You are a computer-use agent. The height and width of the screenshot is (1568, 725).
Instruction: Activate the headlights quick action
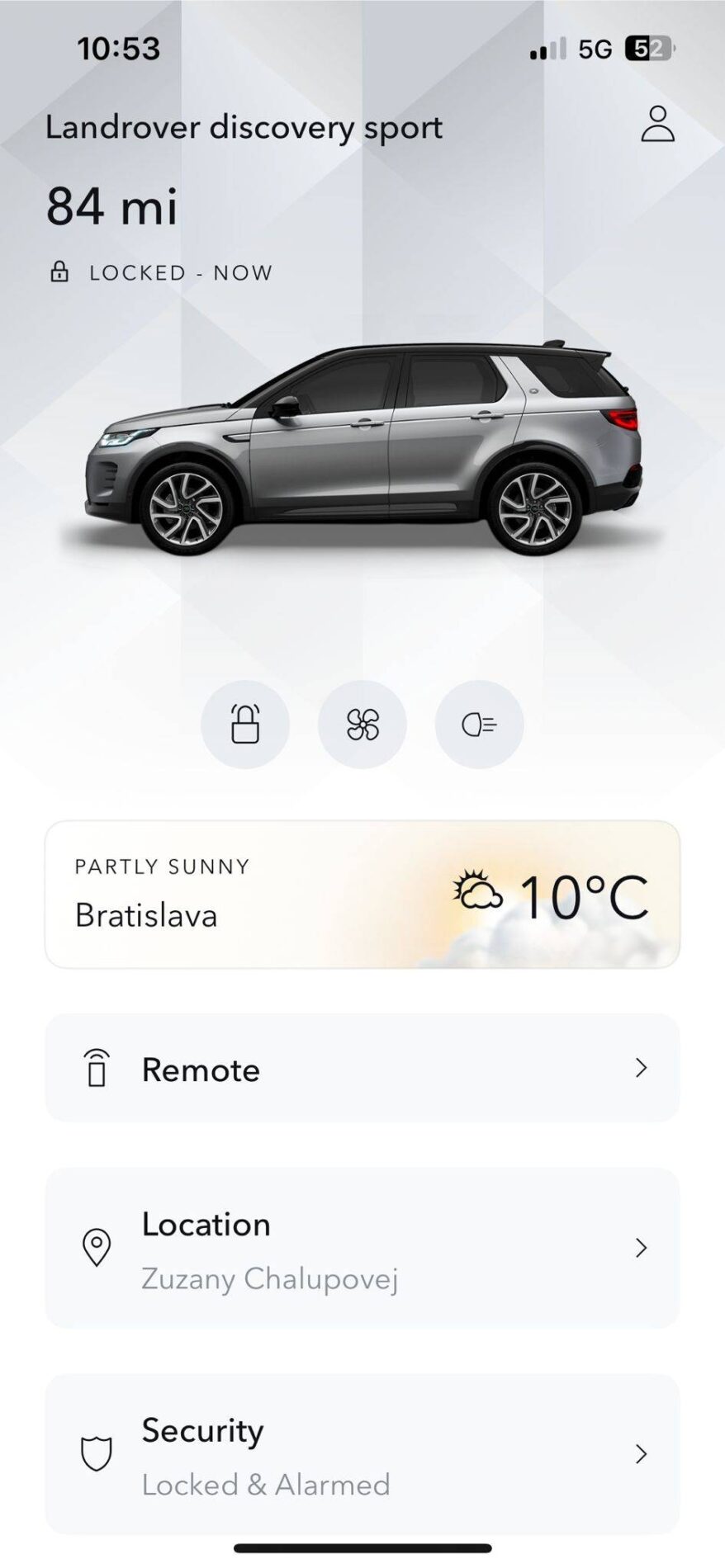click(479, 725)
